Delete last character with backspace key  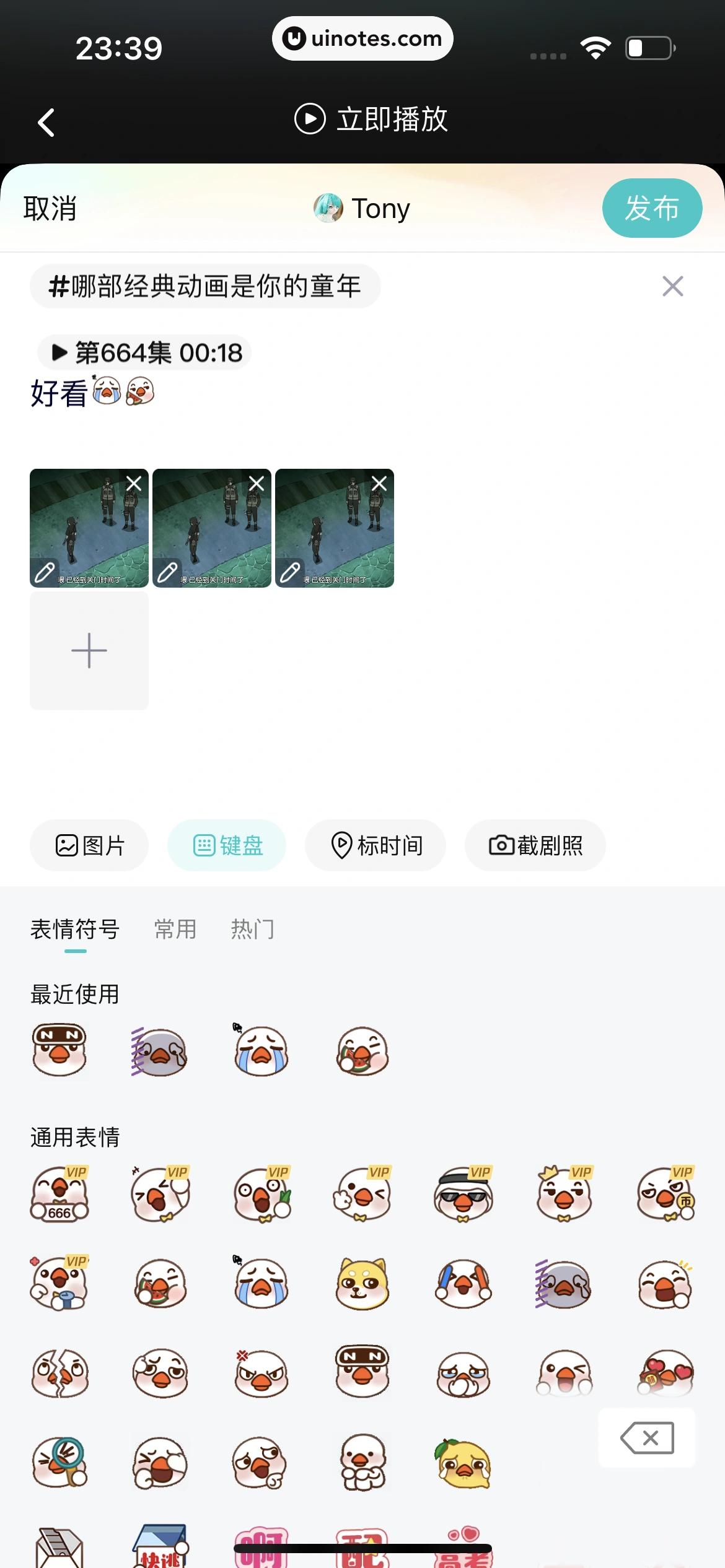[x=647, y=1438]
